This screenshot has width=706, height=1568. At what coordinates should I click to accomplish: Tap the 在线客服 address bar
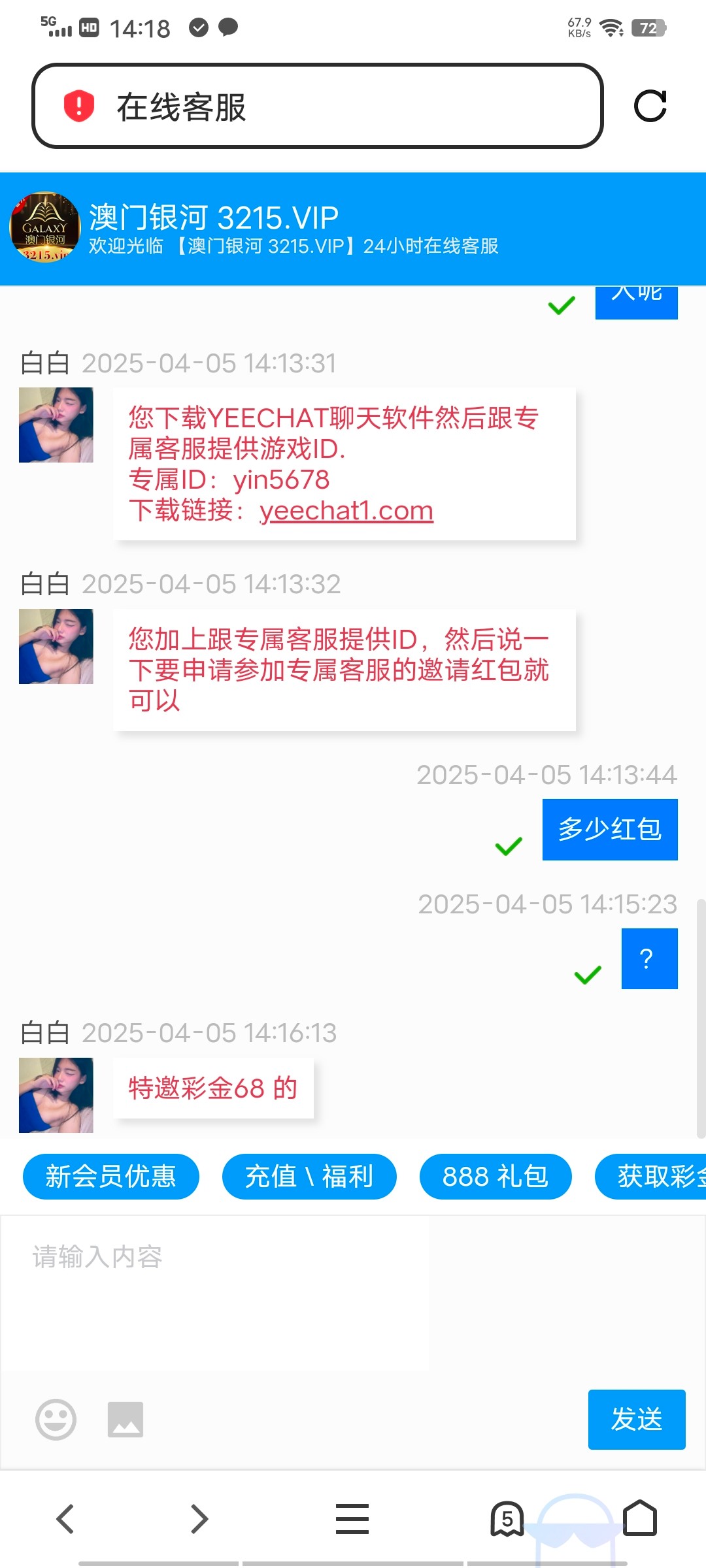320,106
